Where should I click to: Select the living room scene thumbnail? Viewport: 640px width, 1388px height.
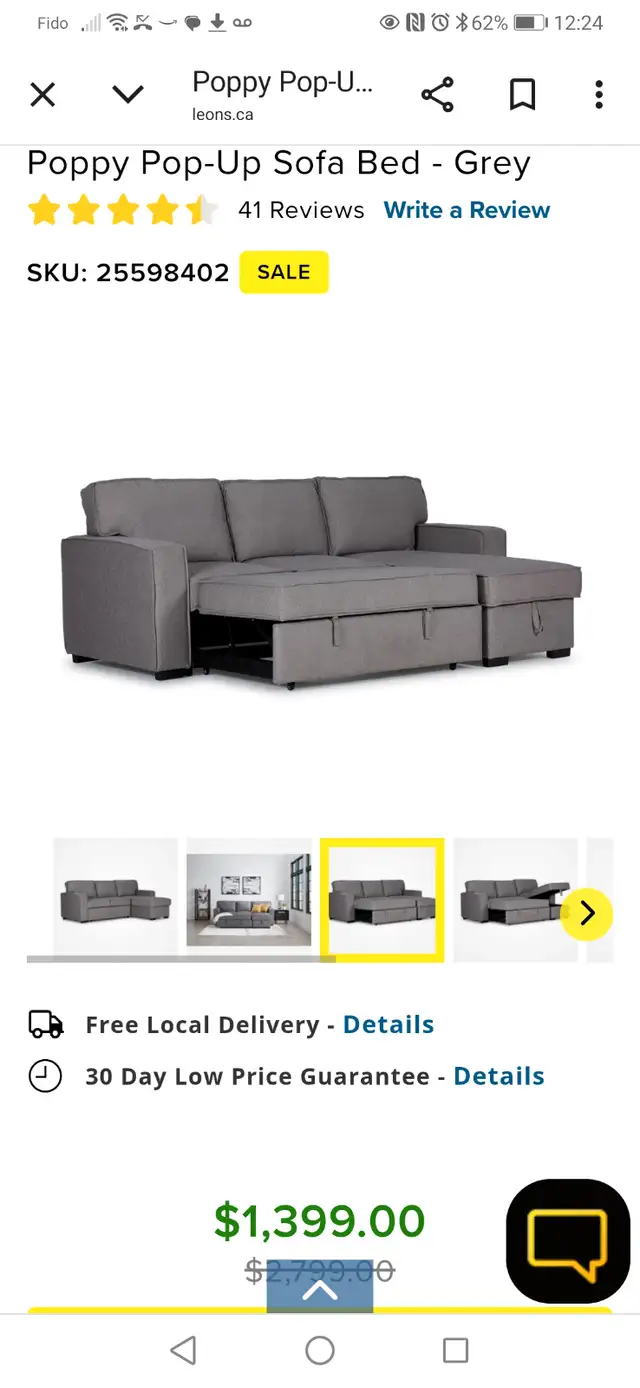point(249,900)
